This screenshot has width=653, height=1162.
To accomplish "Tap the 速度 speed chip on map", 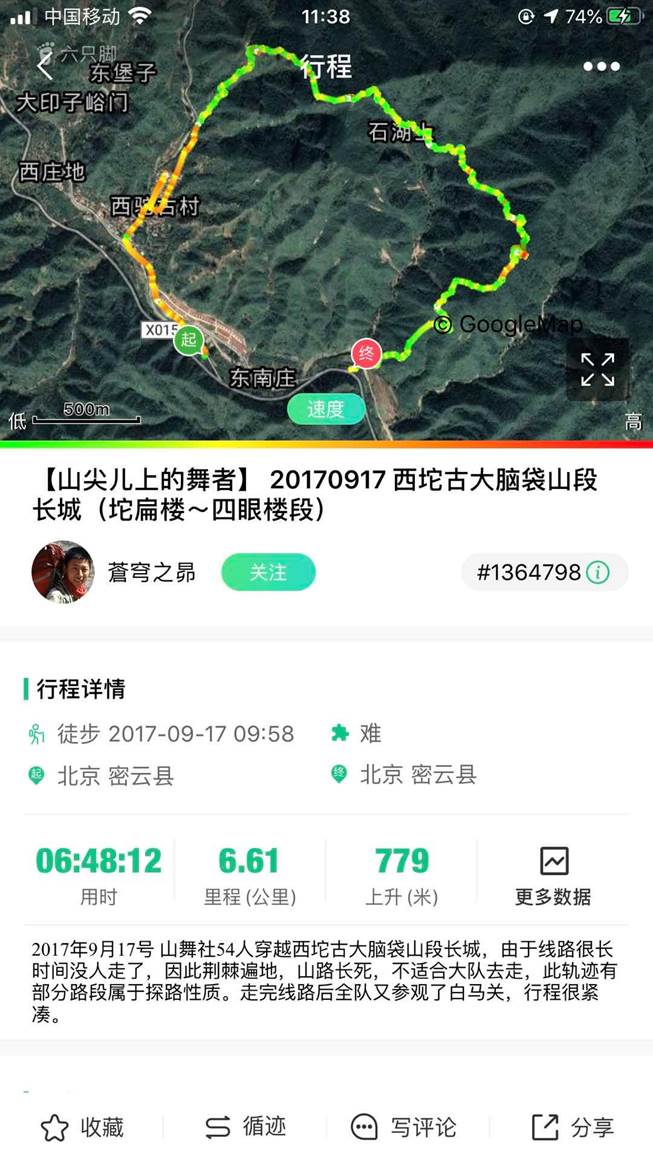I will [x=325, y=409].
